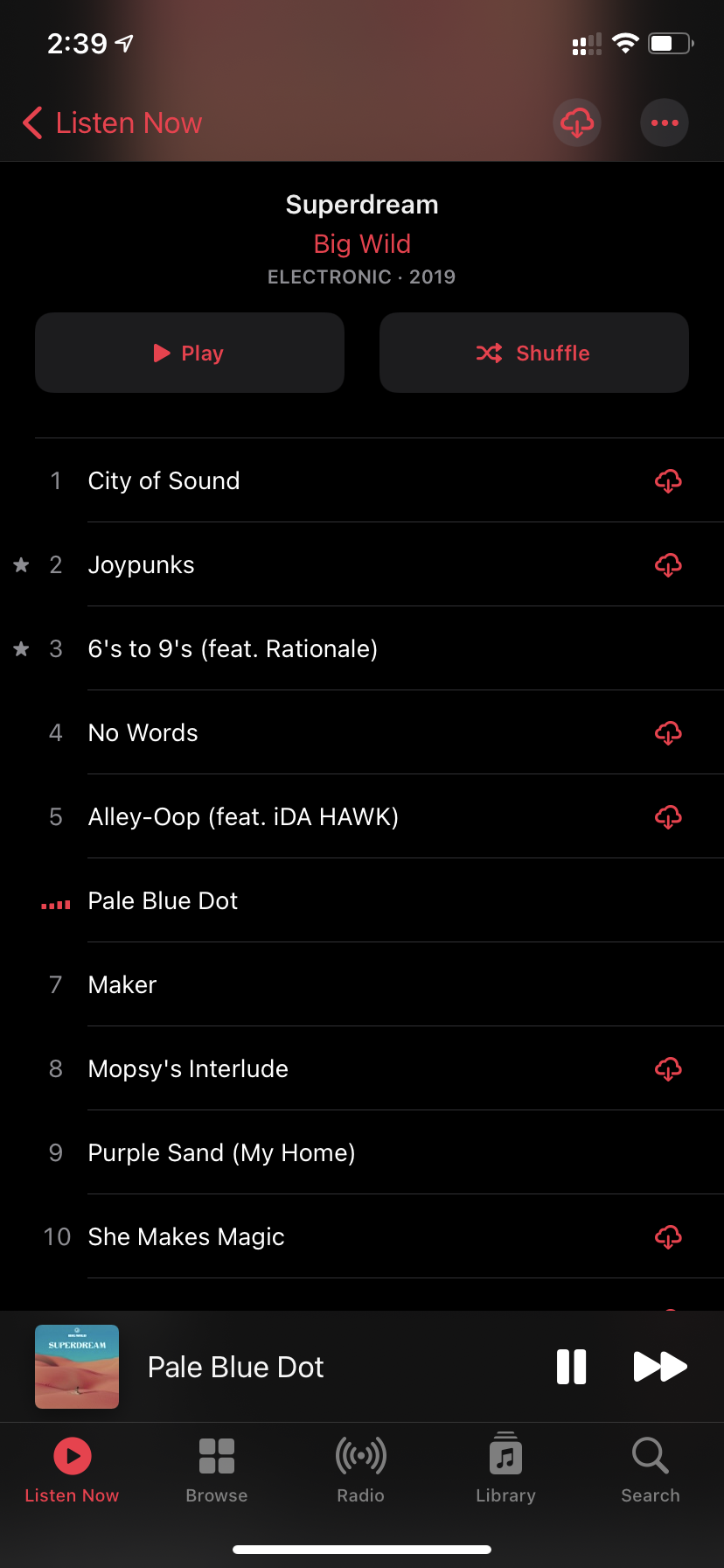Image resolution: width=724 pixels, height=1568 pixels.
Task: Download Mopsy's Interlude
Action: (x=669, y=1069)
